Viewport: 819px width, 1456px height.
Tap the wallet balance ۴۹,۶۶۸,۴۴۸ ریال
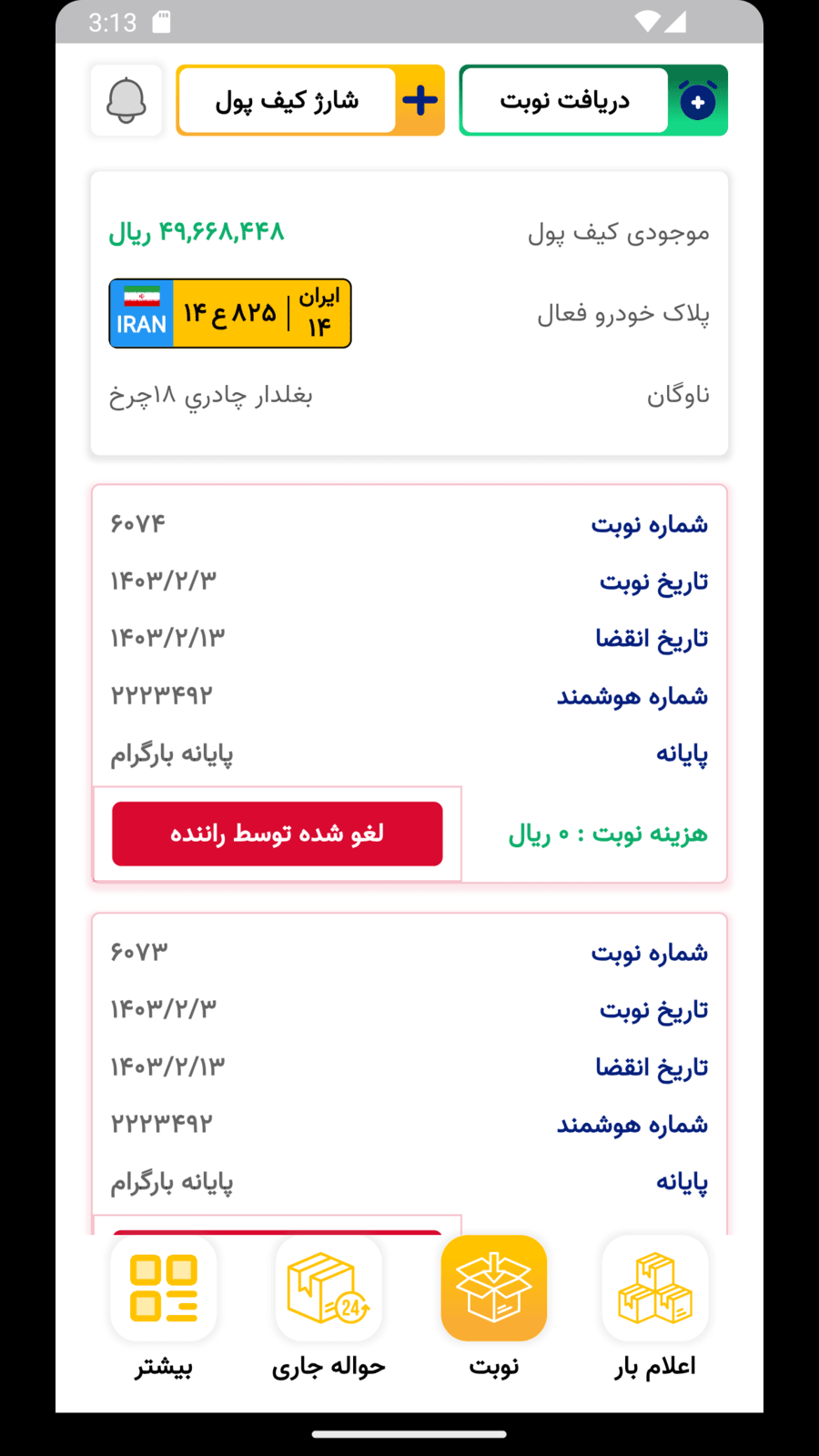click(195, 231)
